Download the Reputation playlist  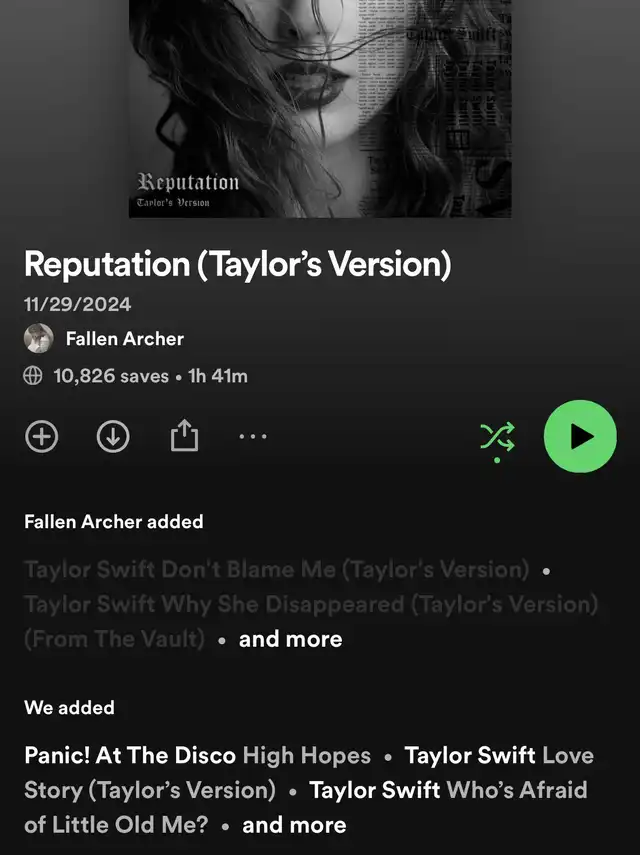point(113,437)
